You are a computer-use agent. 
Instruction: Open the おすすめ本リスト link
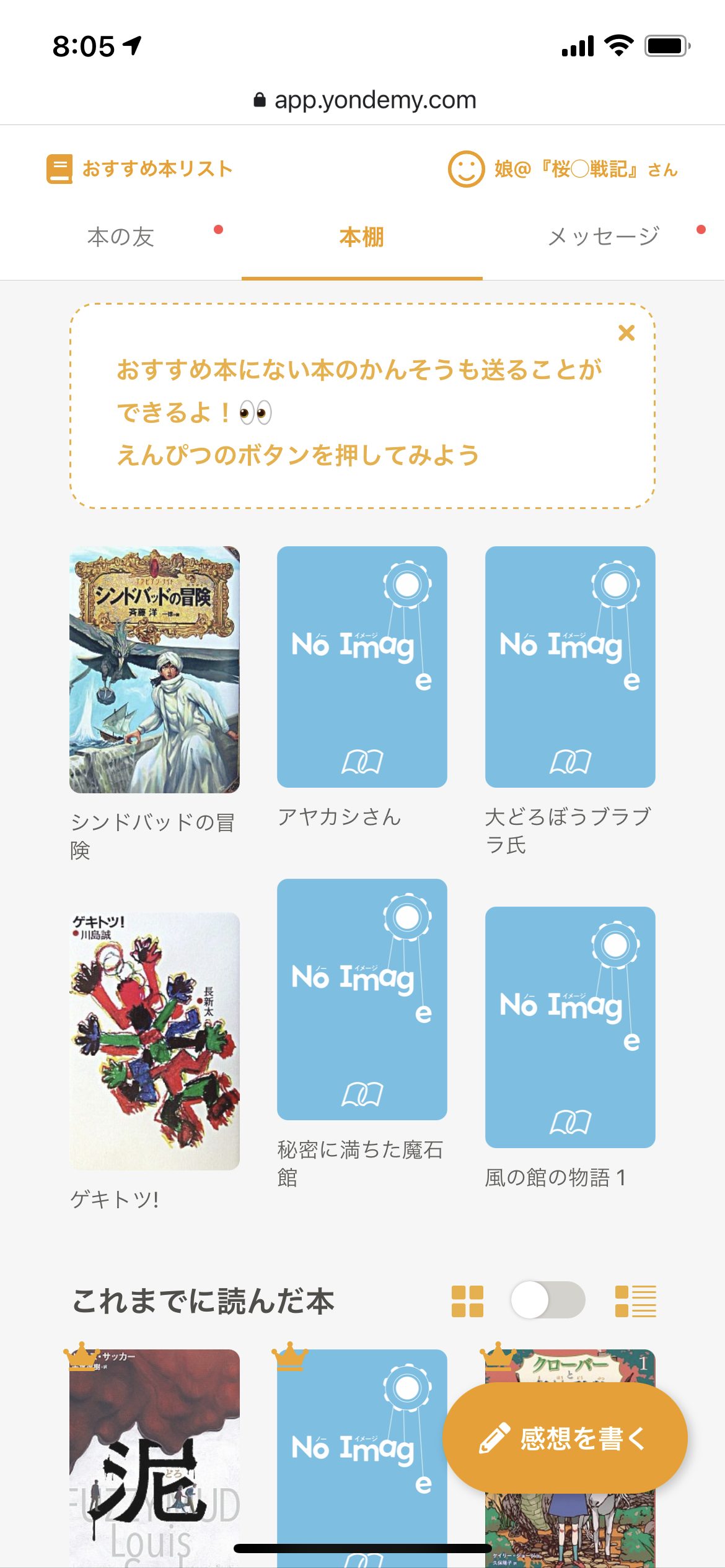pos(140,169)
